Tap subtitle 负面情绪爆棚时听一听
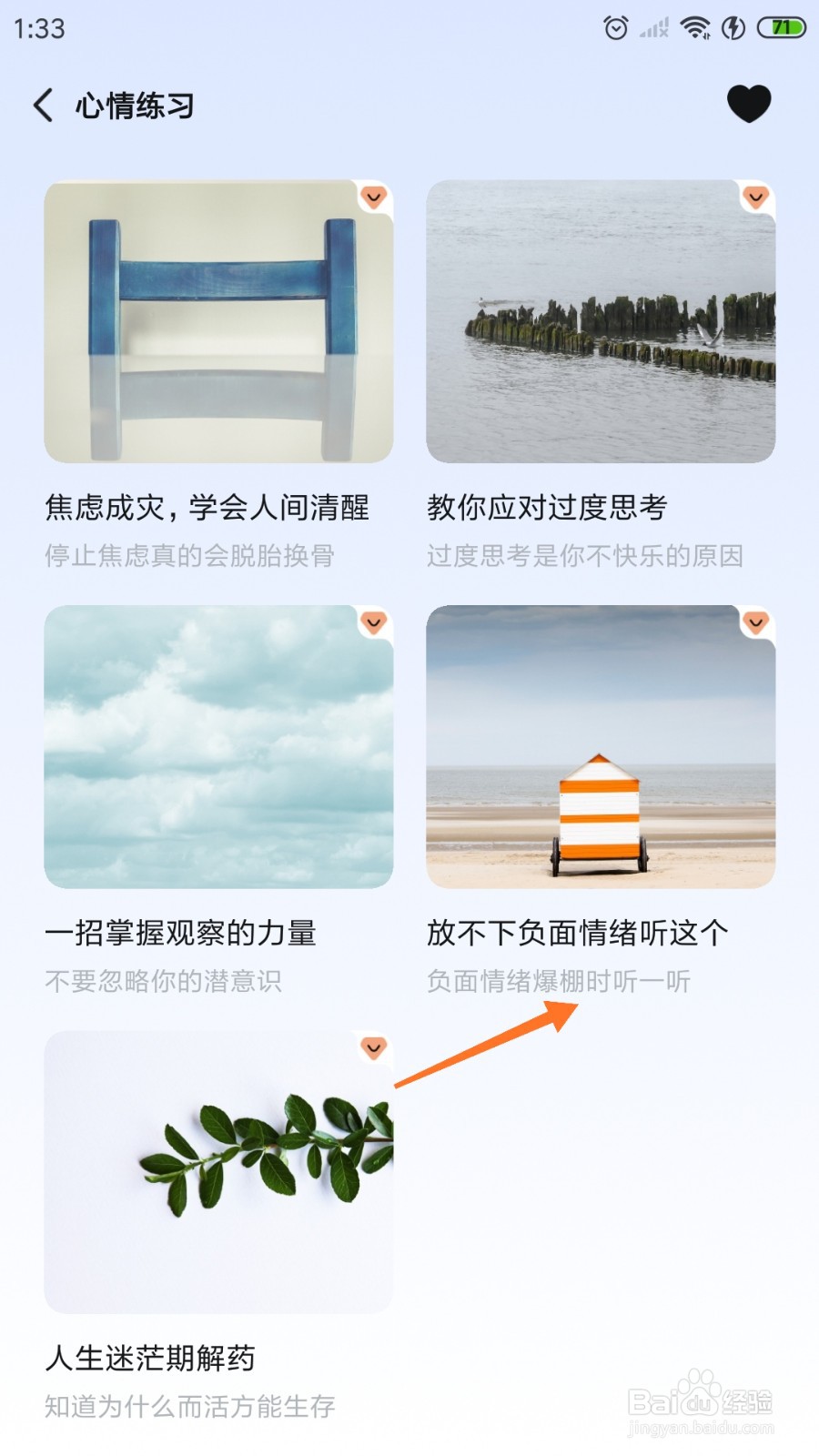 point(559,981)
